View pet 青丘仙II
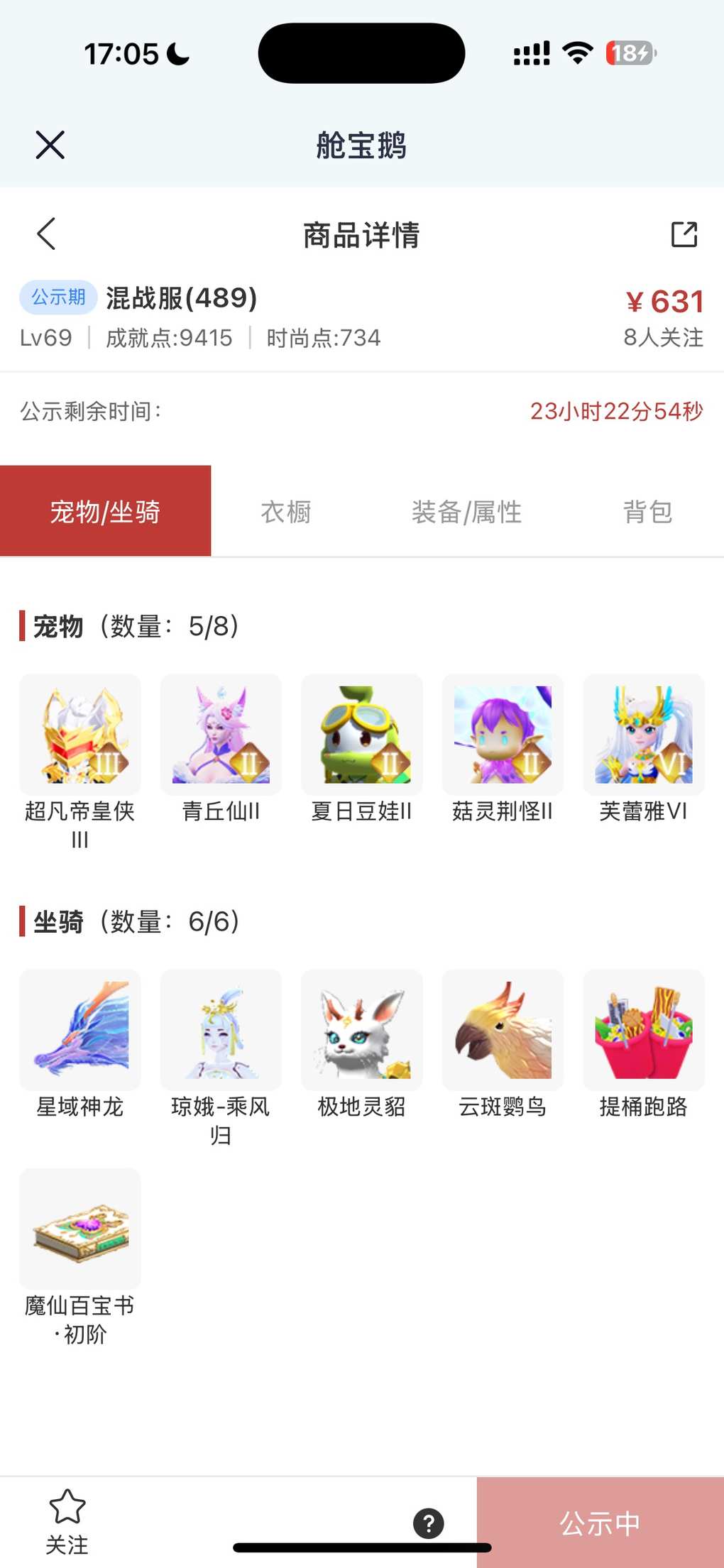 (x=221, y=735)
